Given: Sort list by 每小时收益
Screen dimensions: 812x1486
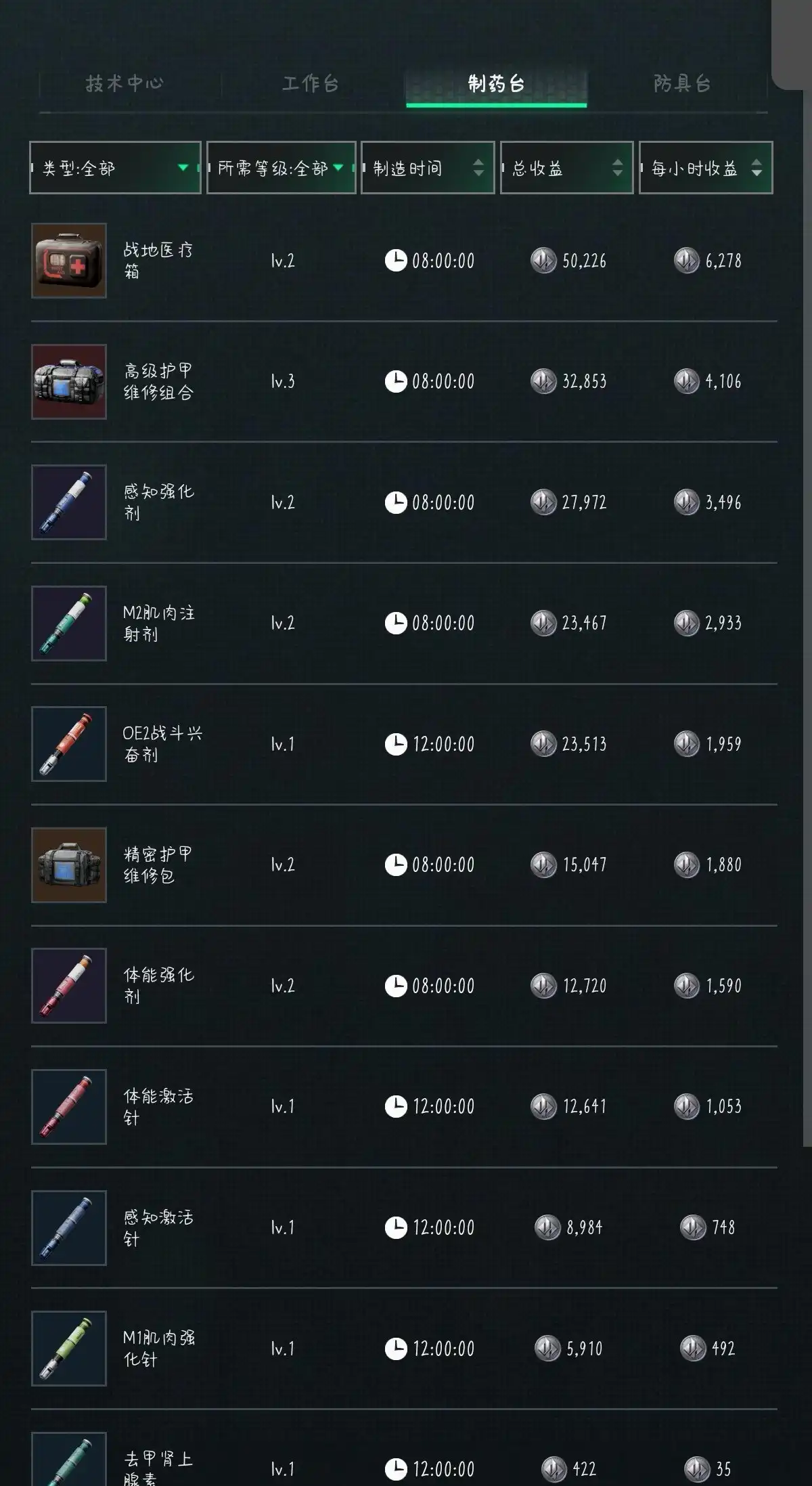Looking at the screenshot, I should point(705,168).
